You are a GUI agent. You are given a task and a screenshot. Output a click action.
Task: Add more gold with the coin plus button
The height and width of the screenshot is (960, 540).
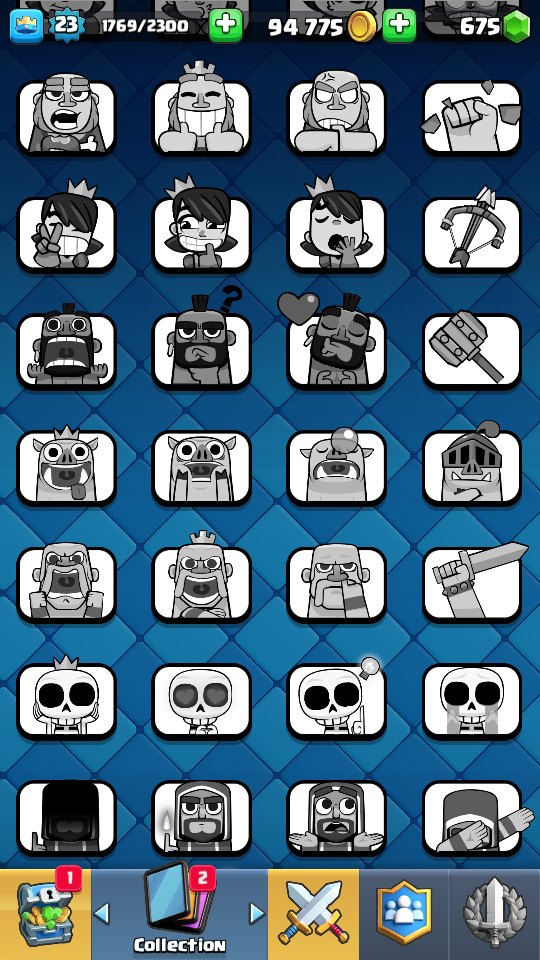pos(399,25)
